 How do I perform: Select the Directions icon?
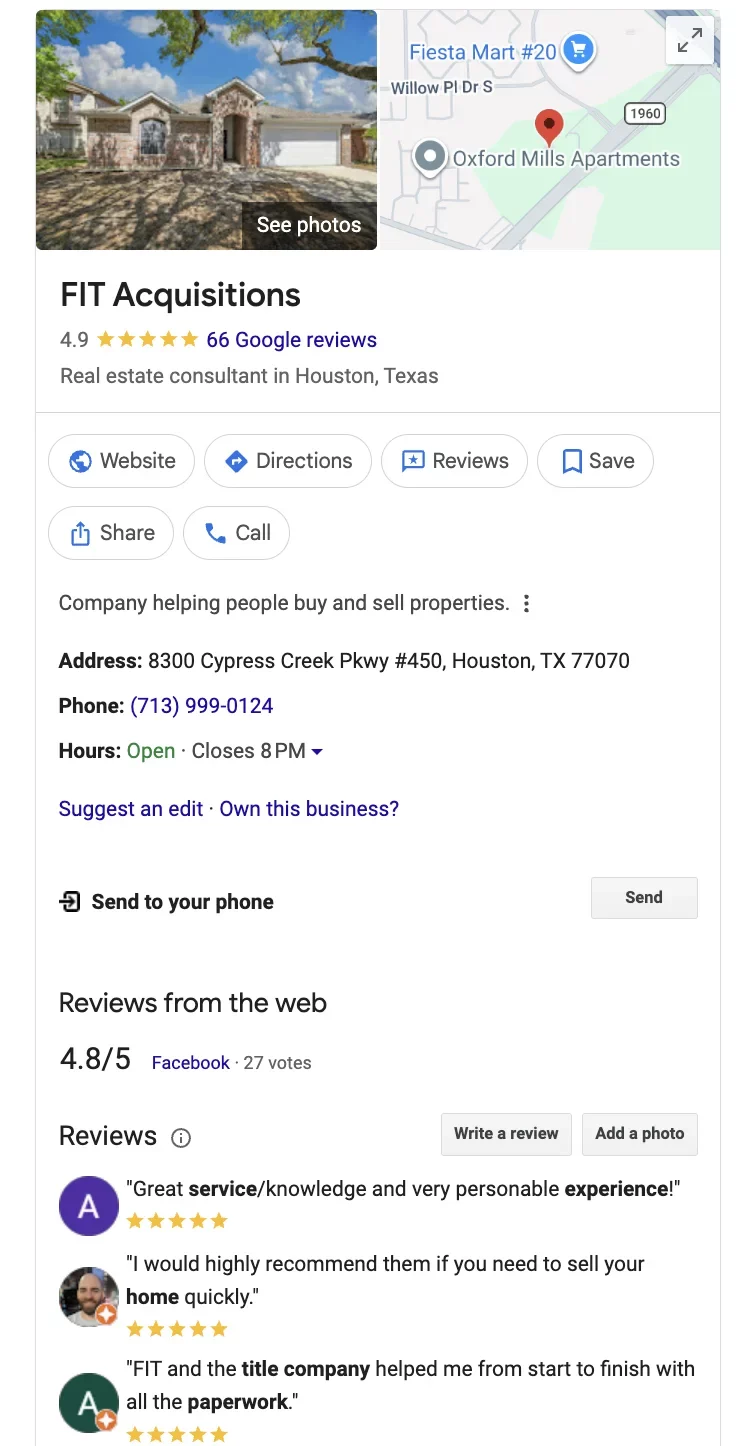(236, 461)
